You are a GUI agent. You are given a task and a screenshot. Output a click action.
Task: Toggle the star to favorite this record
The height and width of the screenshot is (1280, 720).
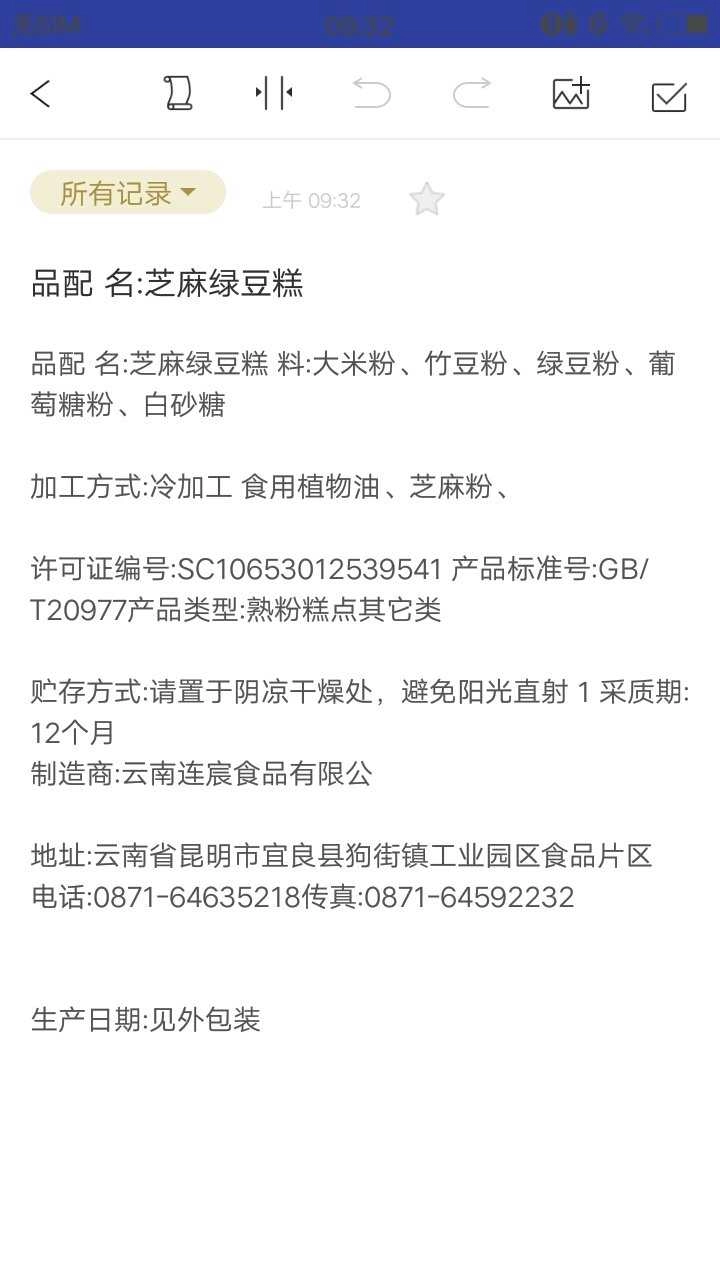click(x=426, y=199)
